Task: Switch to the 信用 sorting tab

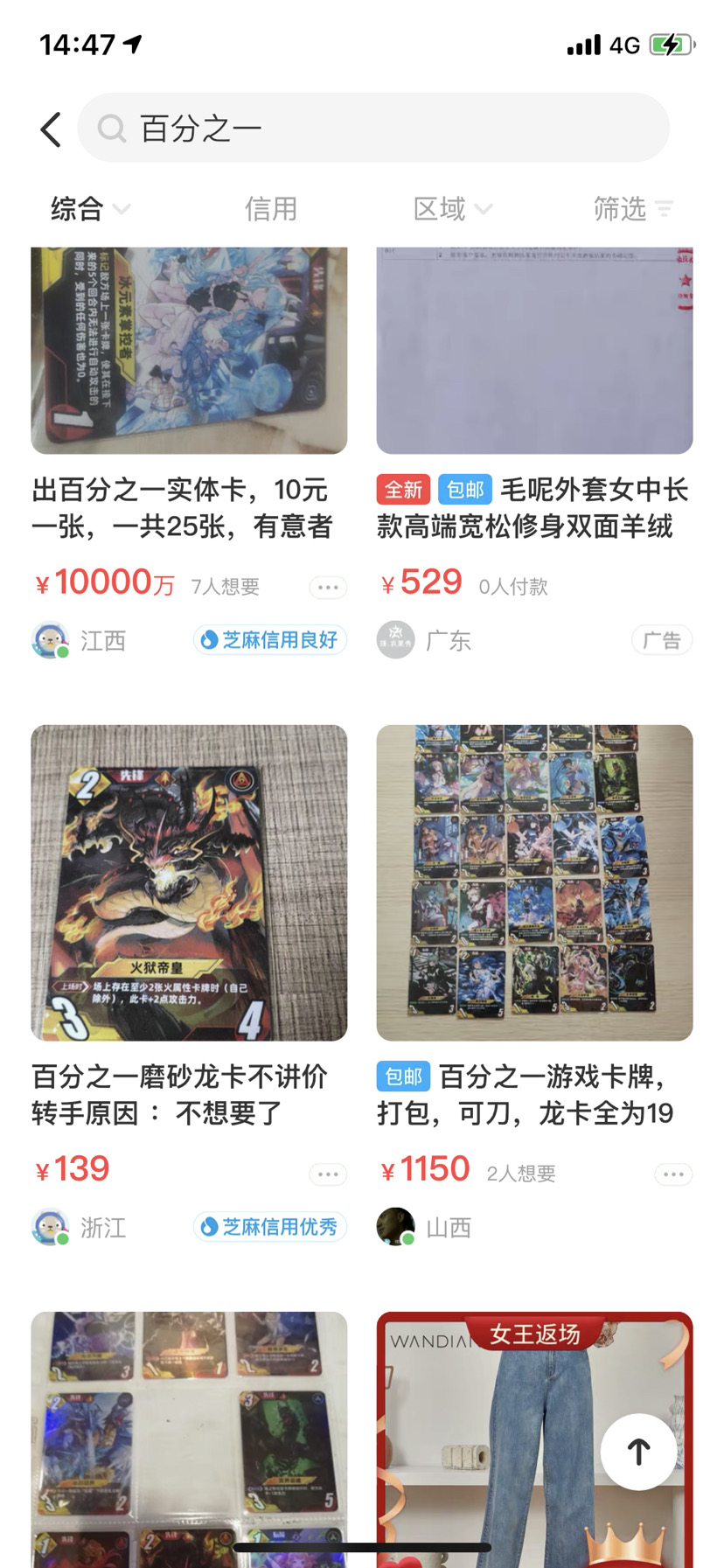Action: (x=272, y=209)
